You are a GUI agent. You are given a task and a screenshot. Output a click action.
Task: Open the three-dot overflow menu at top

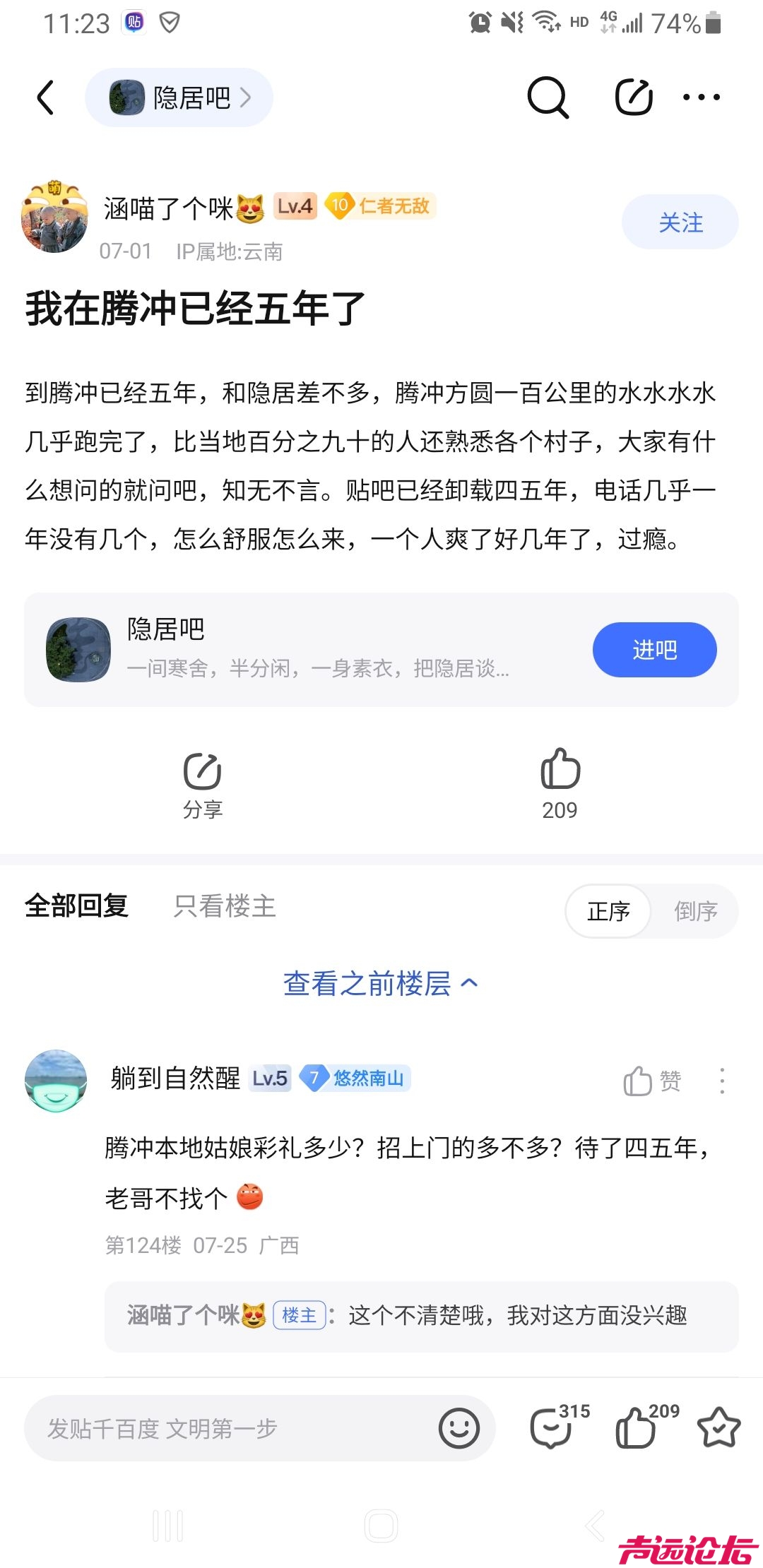point(701,97)
